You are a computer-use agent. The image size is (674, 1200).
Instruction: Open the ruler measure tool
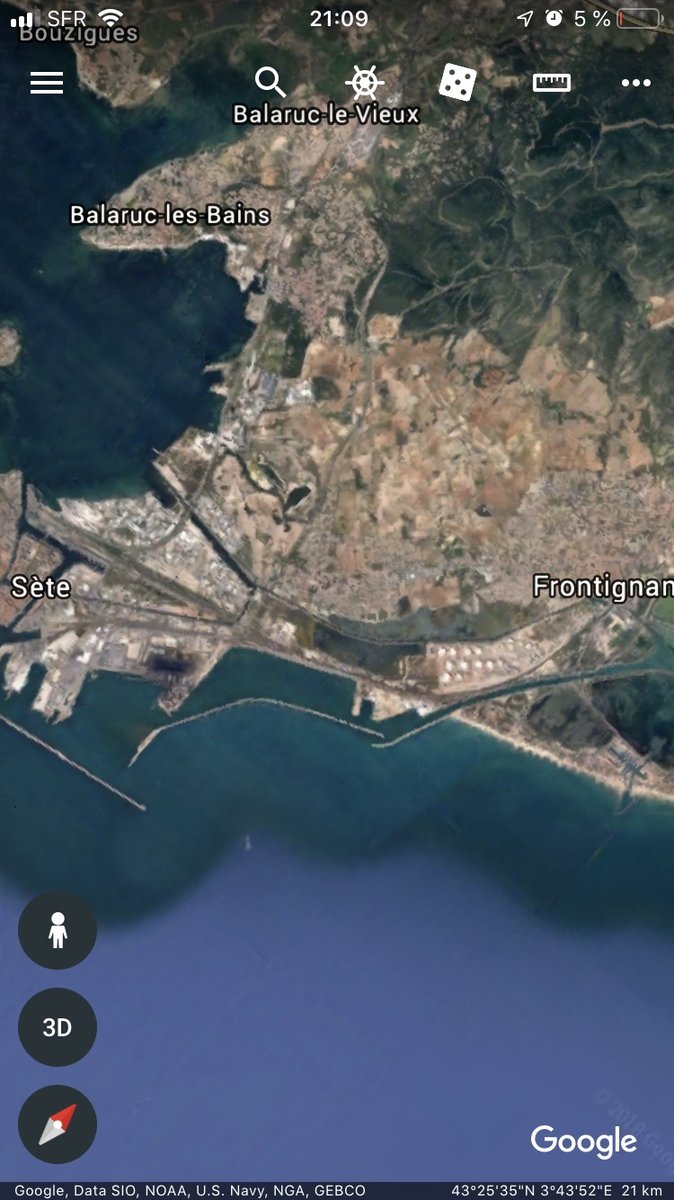pos(551,83)
